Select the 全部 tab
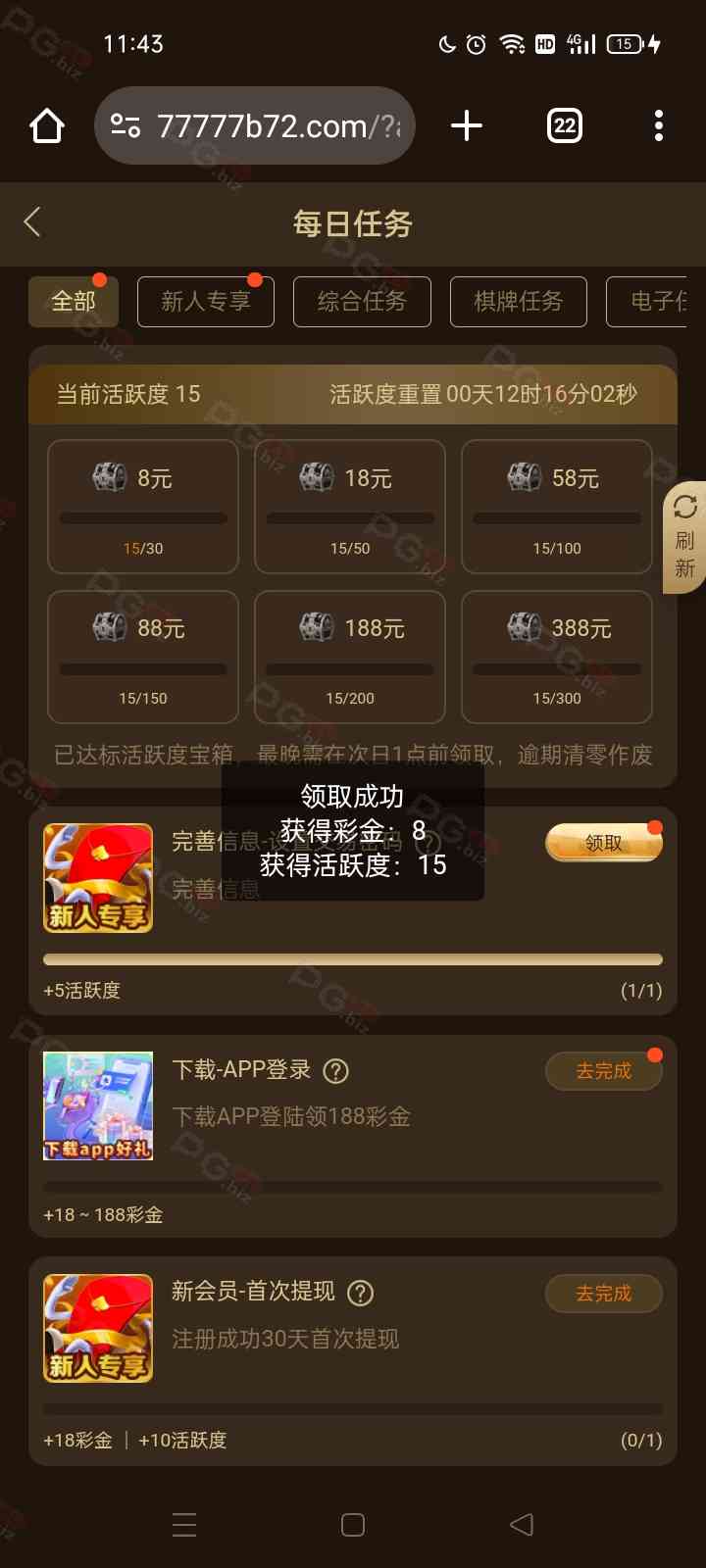 click(x=74, y=301)
